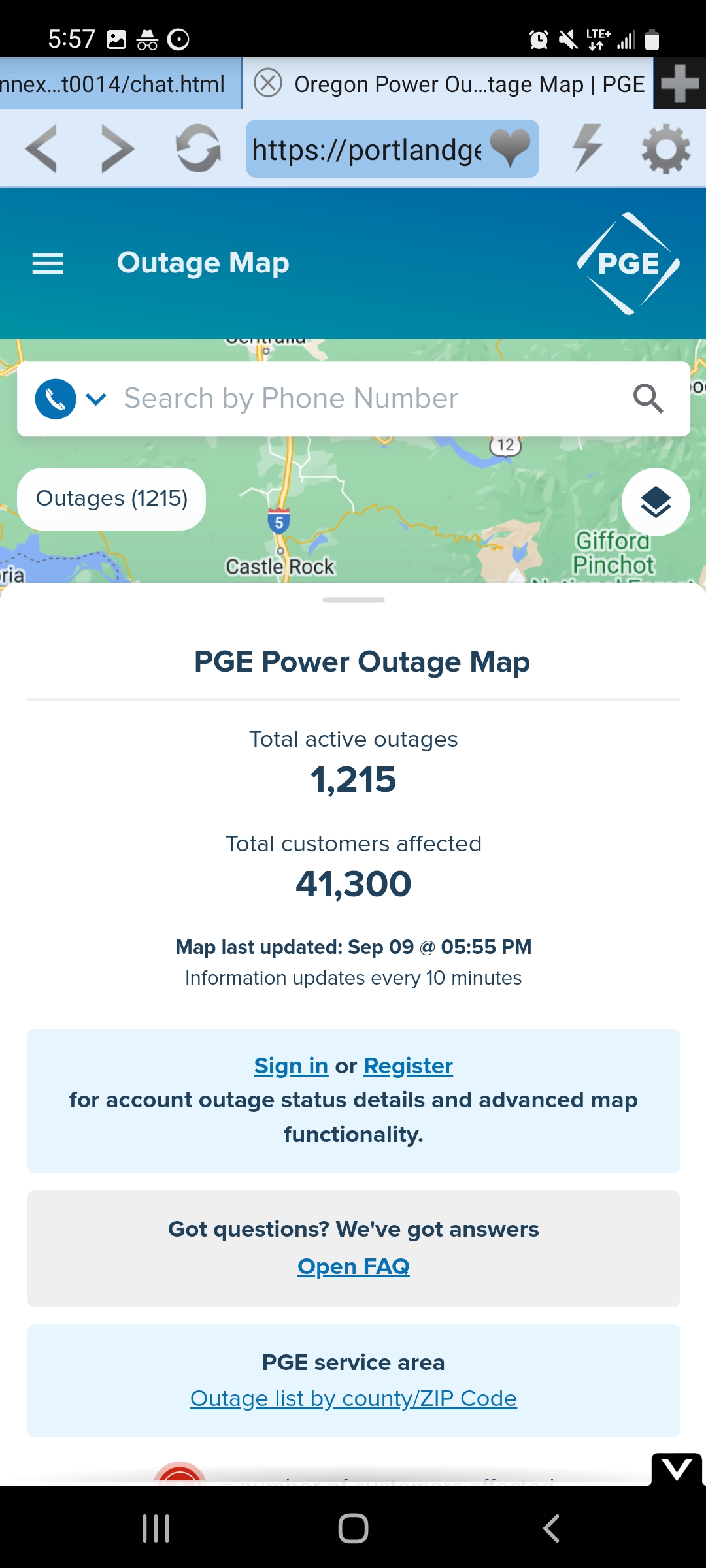Add a new browser tab
Viewport: 706px width, 1568px height.
click(680, 84)
